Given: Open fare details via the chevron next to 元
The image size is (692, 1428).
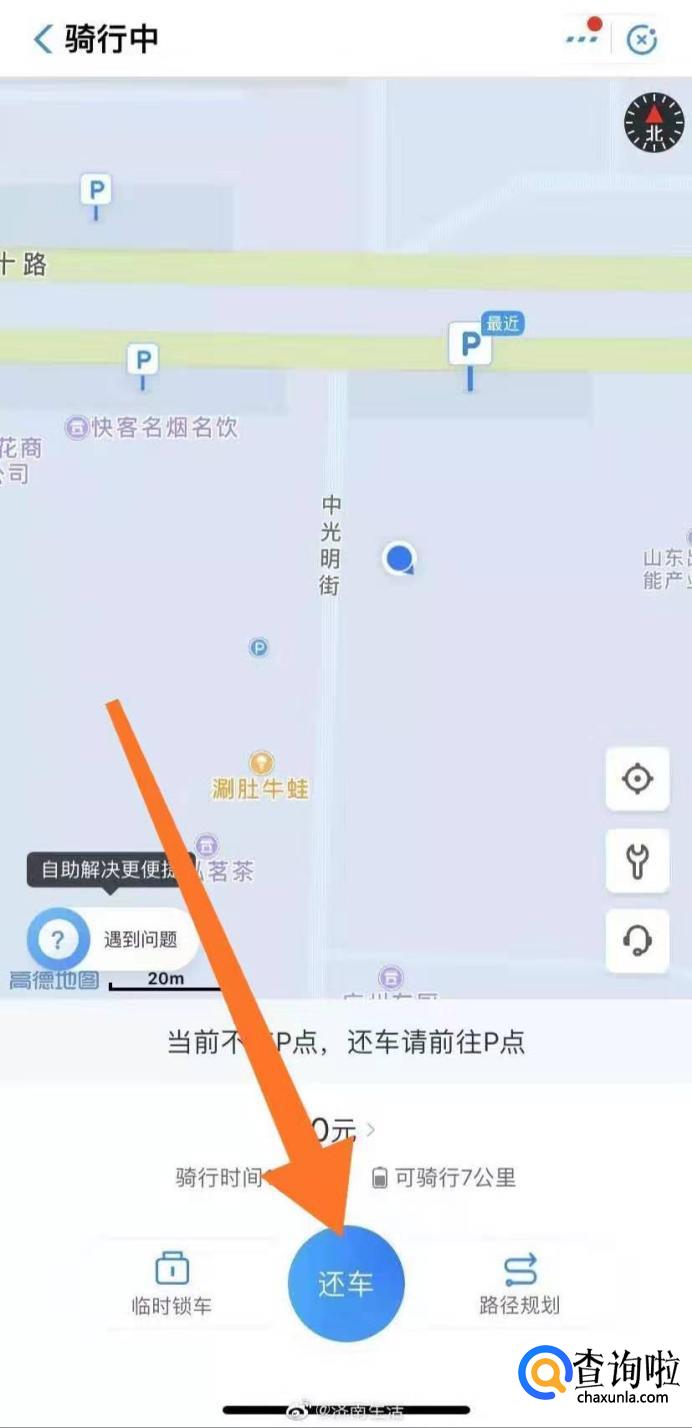Looking at the screenshot, I should tap(371, 1130).
